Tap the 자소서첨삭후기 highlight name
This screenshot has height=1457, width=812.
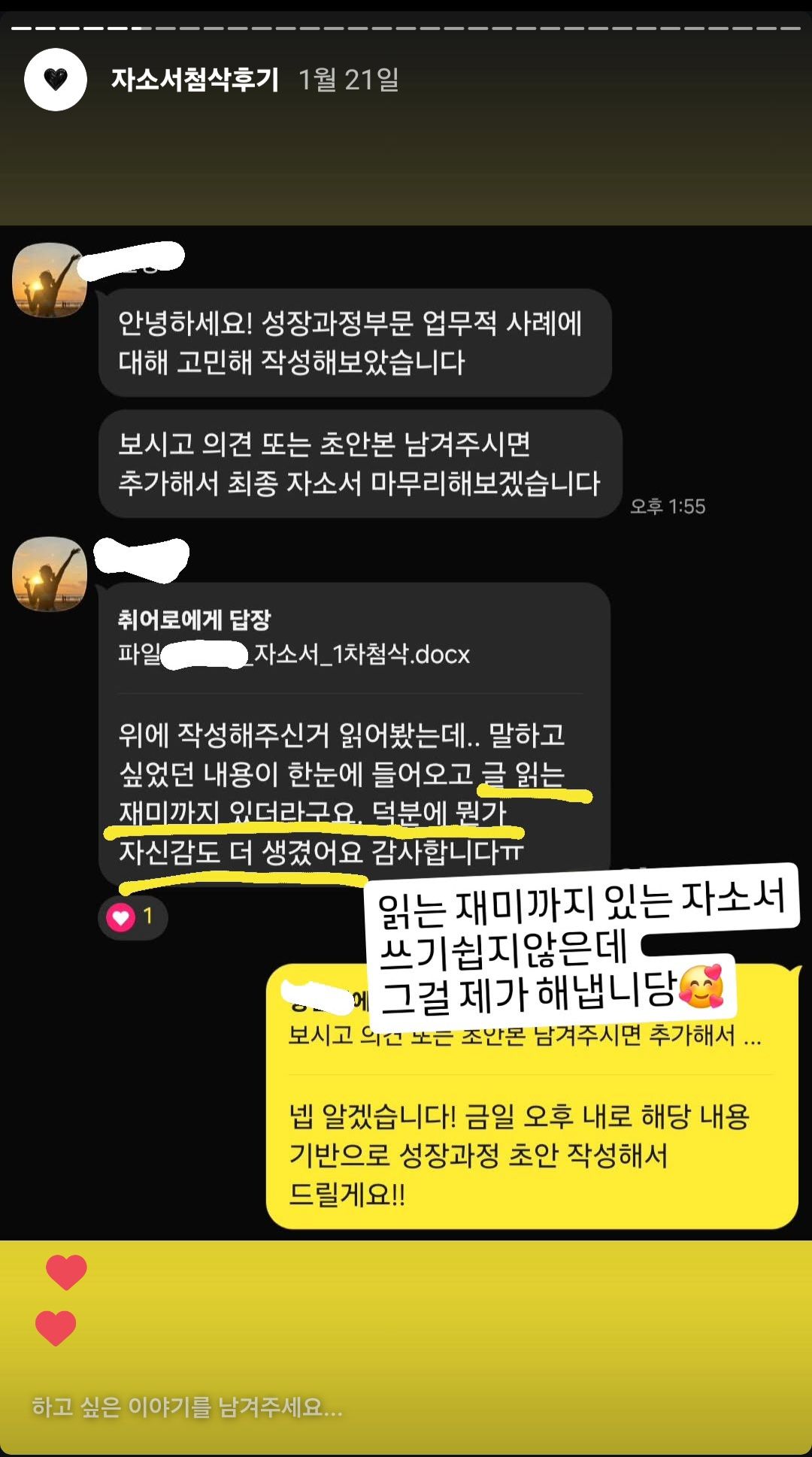click(195, 80)
